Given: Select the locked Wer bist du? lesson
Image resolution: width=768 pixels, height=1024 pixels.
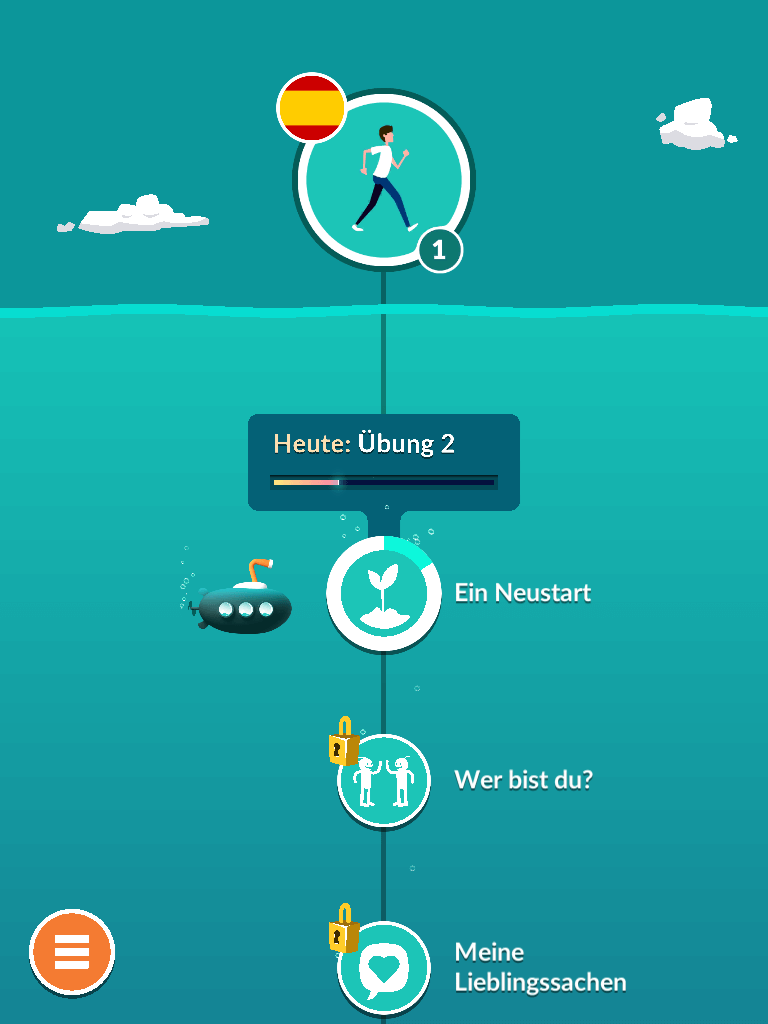Looking at the screenshot, I should pos(384,781).
